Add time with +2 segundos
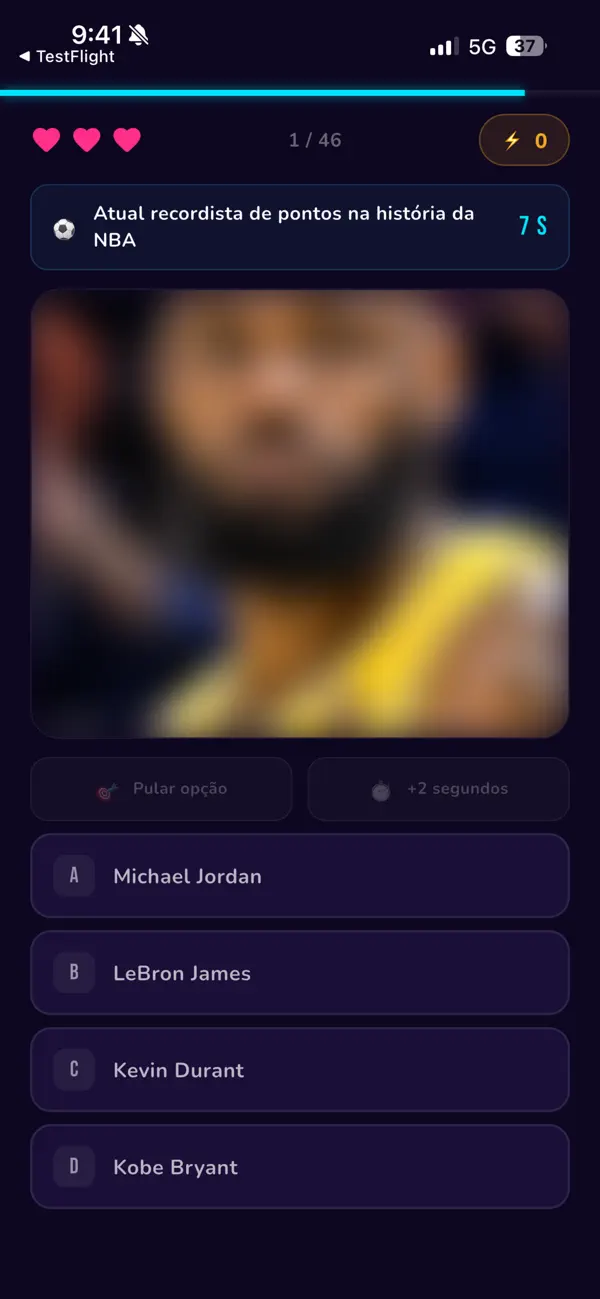 (438, 789)
